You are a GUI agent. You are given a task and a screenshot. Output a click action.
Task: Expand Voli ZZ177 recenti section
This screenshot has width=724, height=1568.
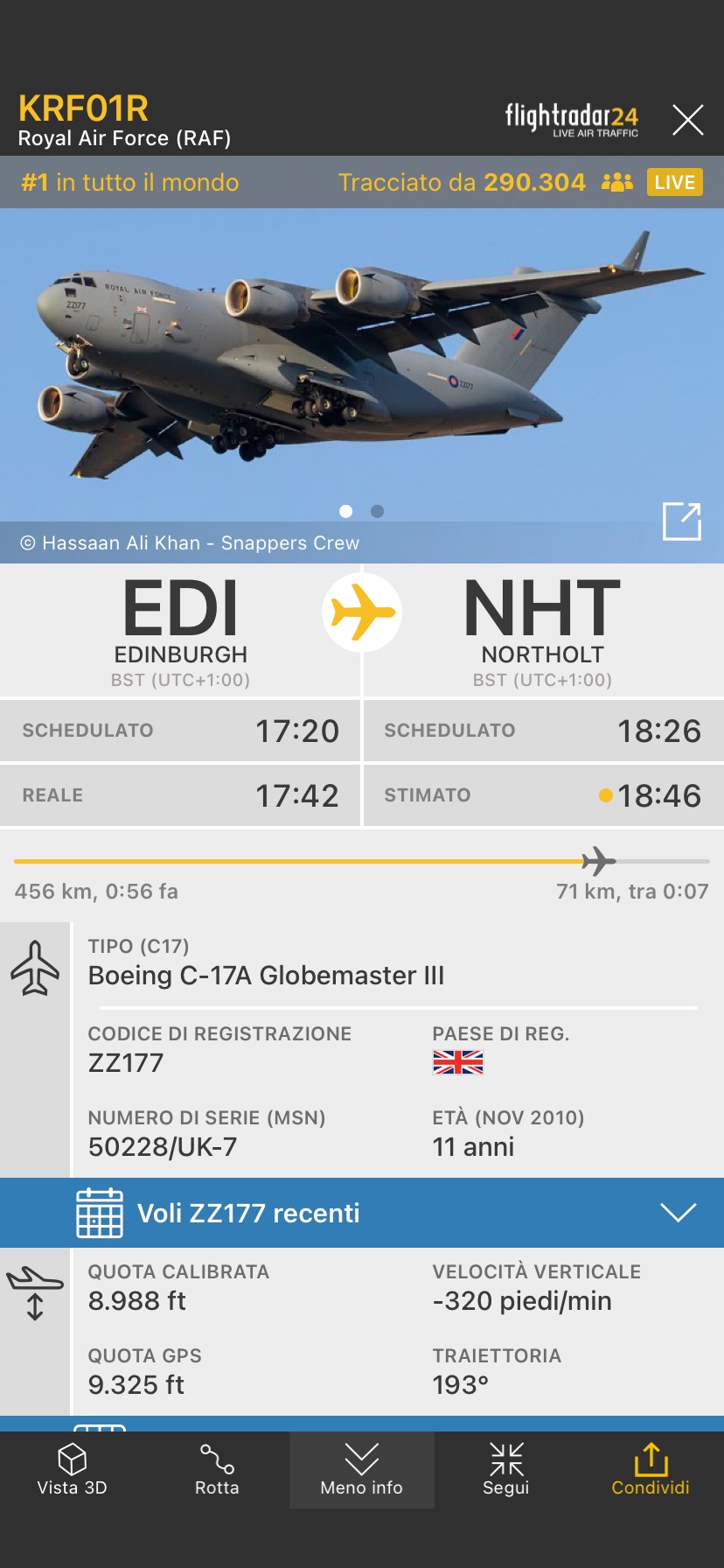678,1213
